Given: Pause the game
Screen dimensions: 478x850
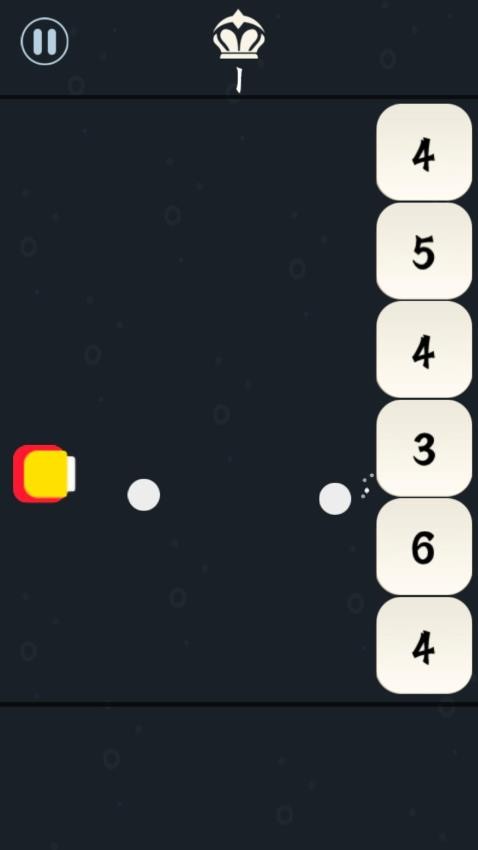Looking at the screenshot, I should (x=44, y=41).
